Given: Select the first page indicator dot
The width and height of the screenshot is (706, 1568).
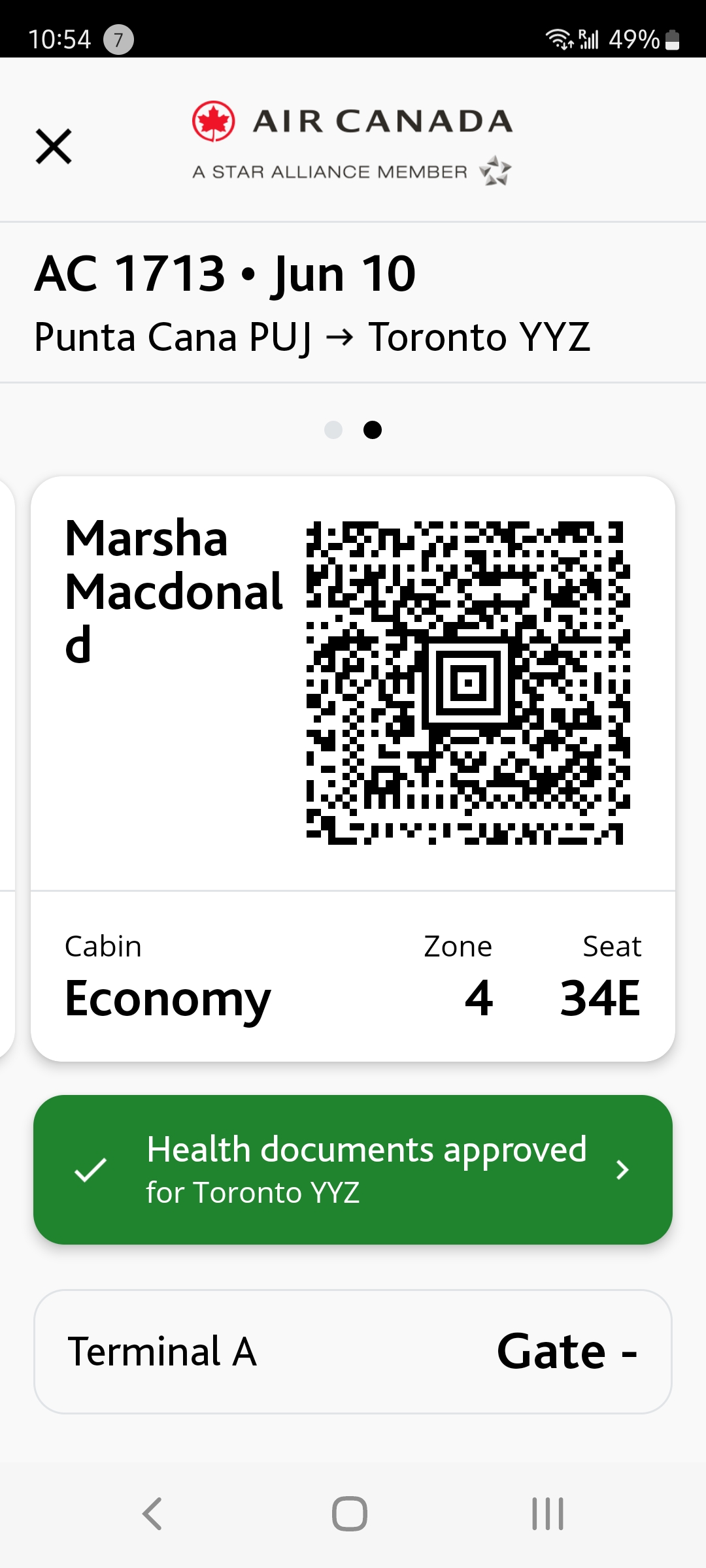Looking at the screenshot, I should (333, 430).
